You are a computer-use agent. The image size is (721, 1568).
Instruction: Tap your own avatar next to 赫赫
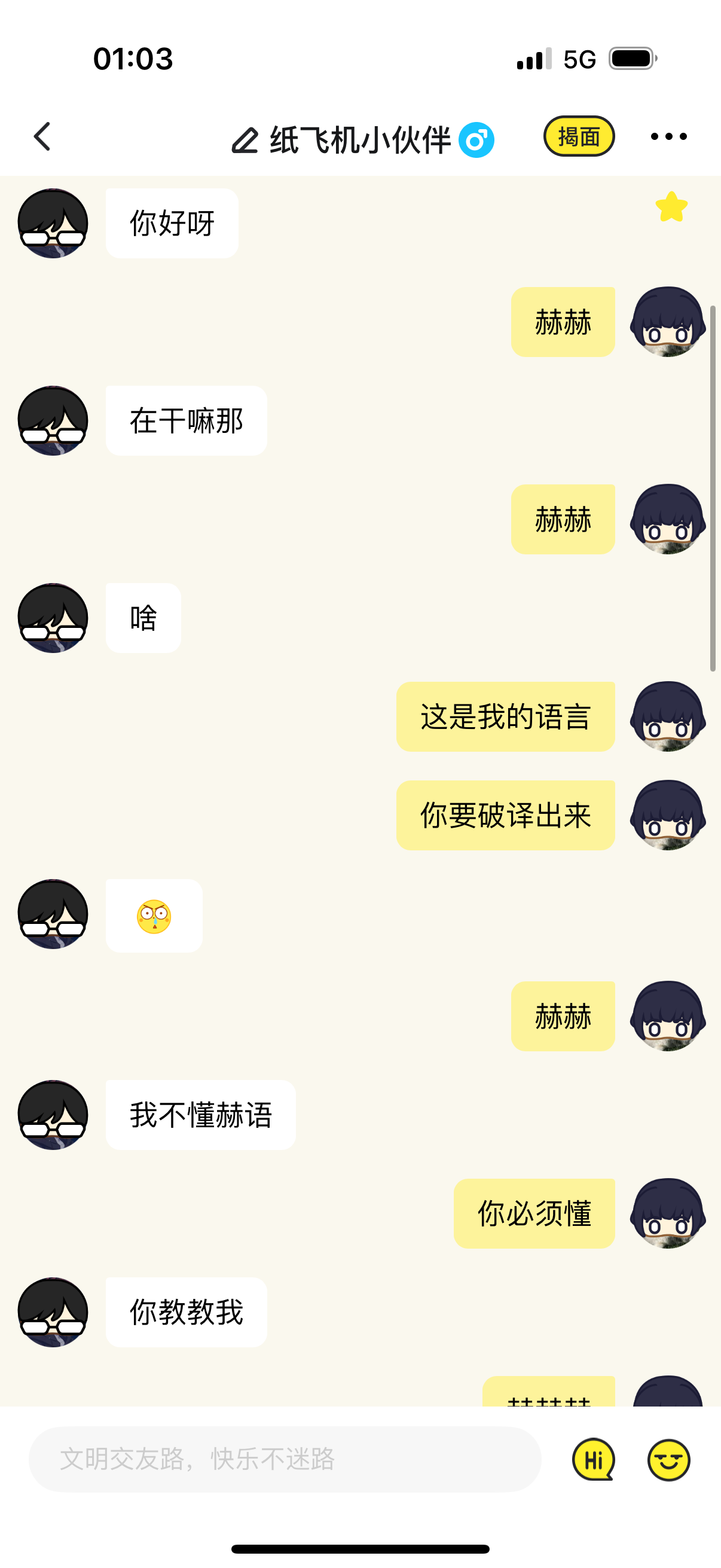click(x=667, y=321)
